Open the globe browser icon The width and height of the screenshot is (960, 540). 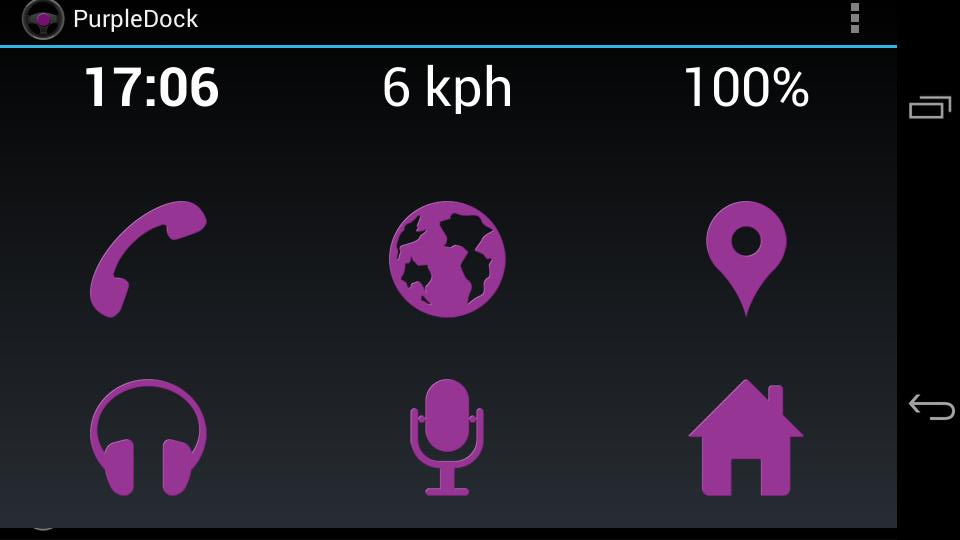447,259
